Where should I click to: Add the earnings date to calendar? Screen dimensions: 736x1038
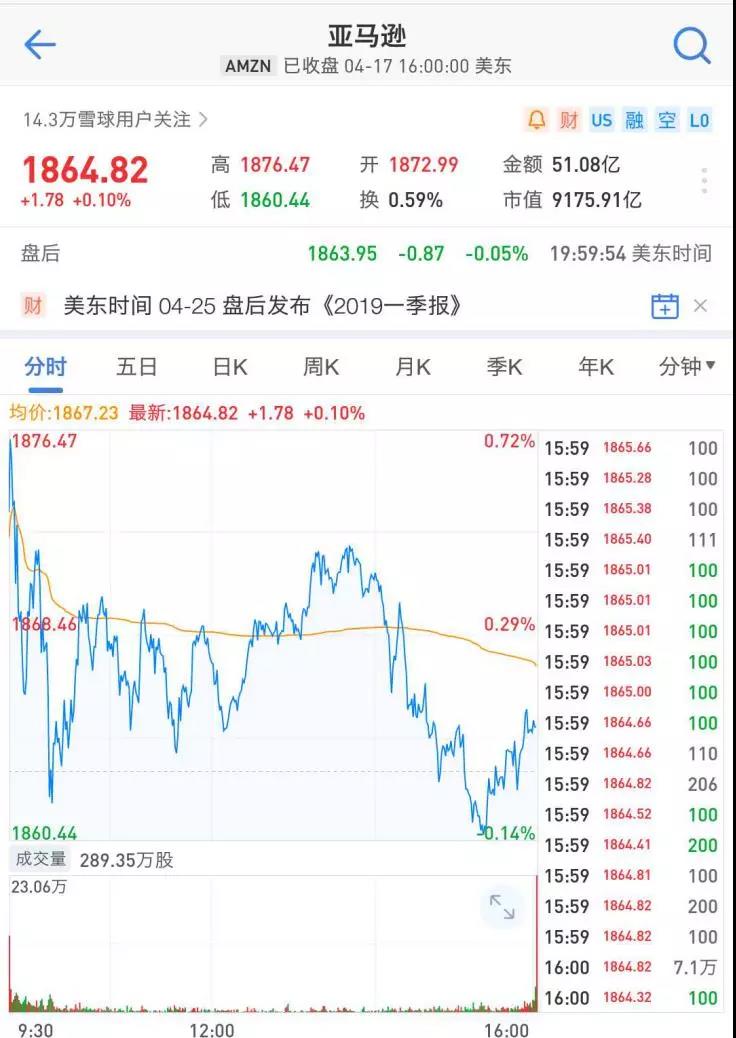click(665, 306)
